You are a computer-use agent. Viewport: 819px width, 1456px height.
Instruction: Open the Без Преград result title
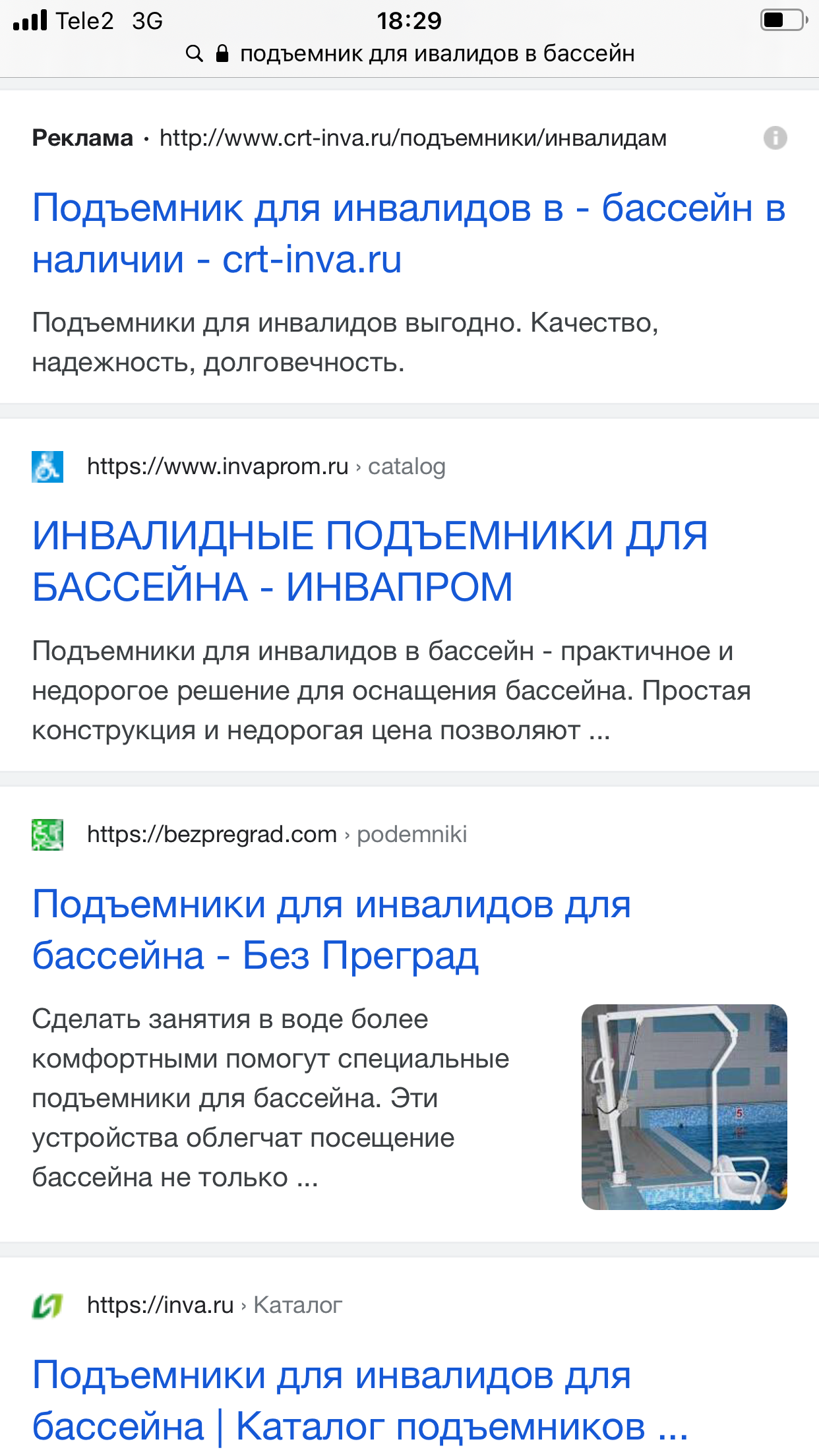pos(331,930)
